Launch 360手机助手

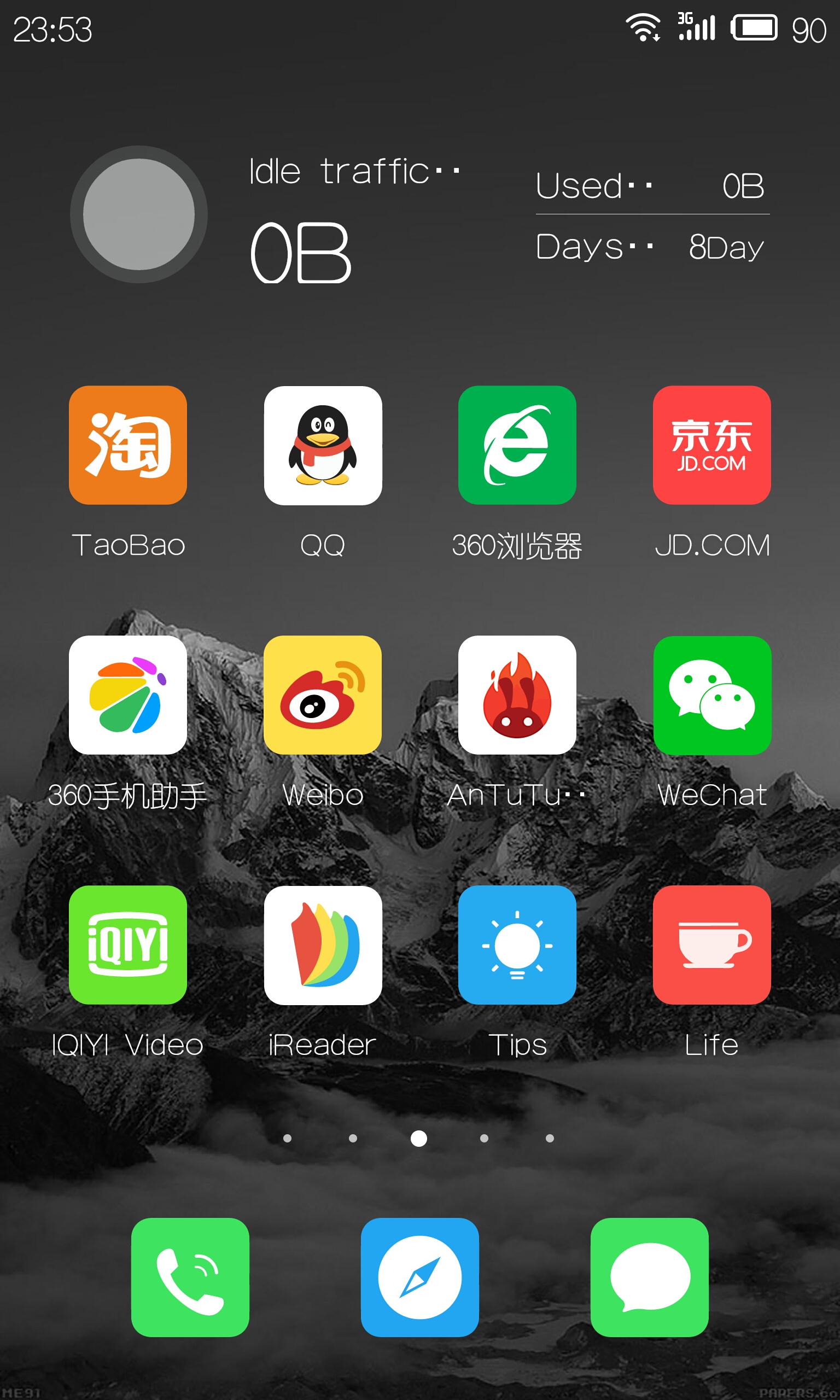pyautogui.click(x=128, y=695)
